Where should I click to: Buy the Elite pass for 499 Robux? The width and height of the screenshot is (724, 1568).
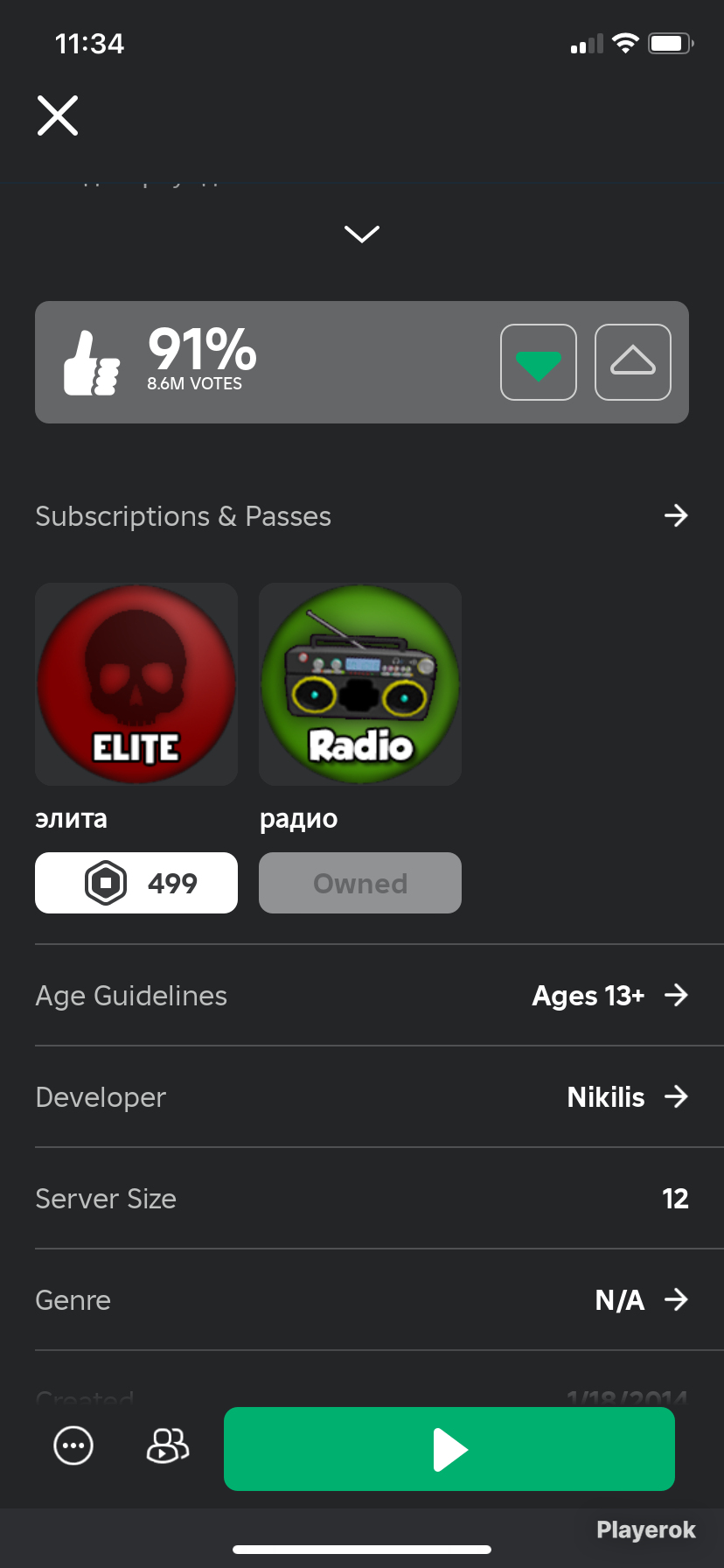point(136,883)
